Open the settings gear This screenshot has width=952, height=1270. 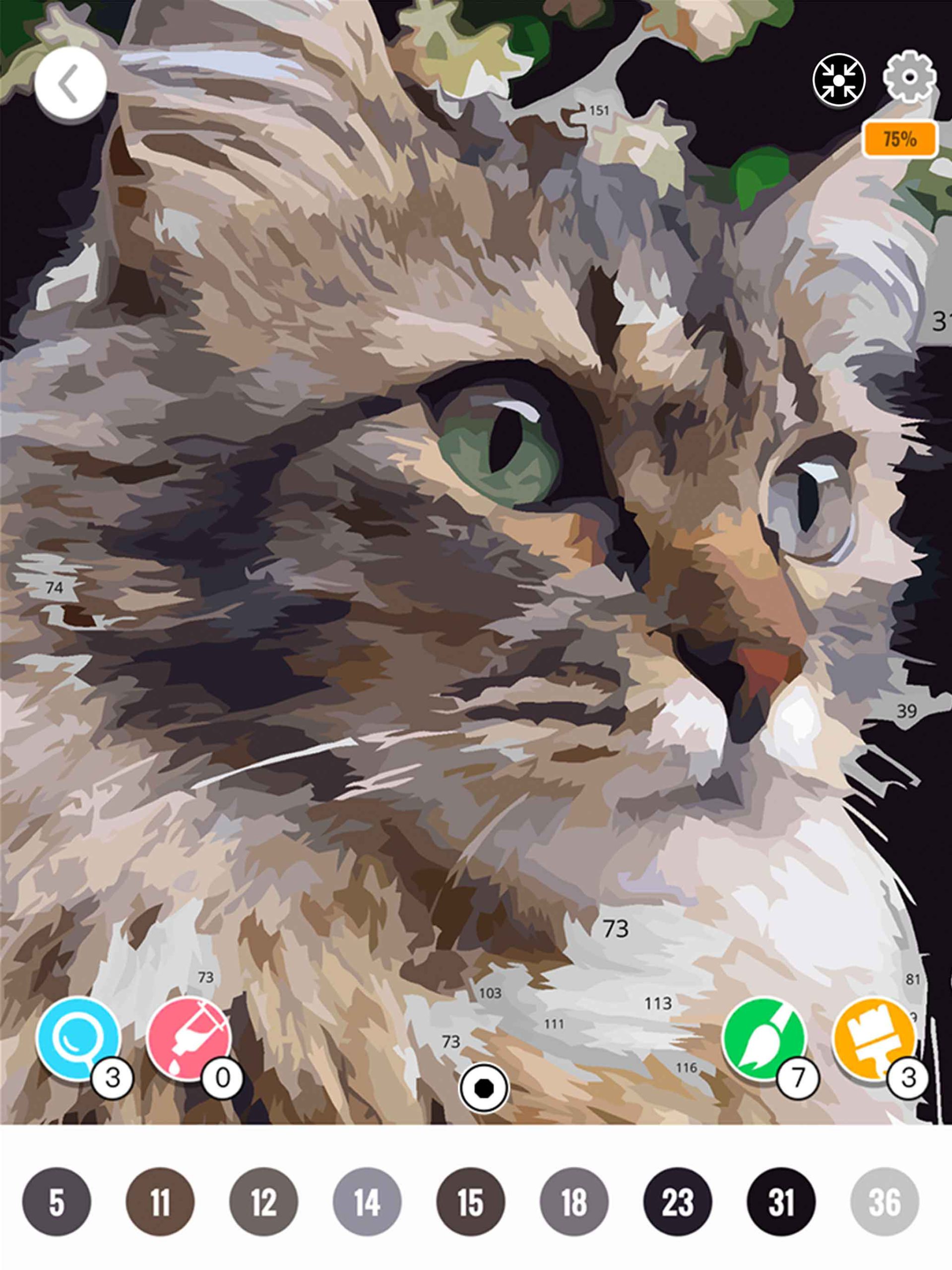[x=909, y=77]
